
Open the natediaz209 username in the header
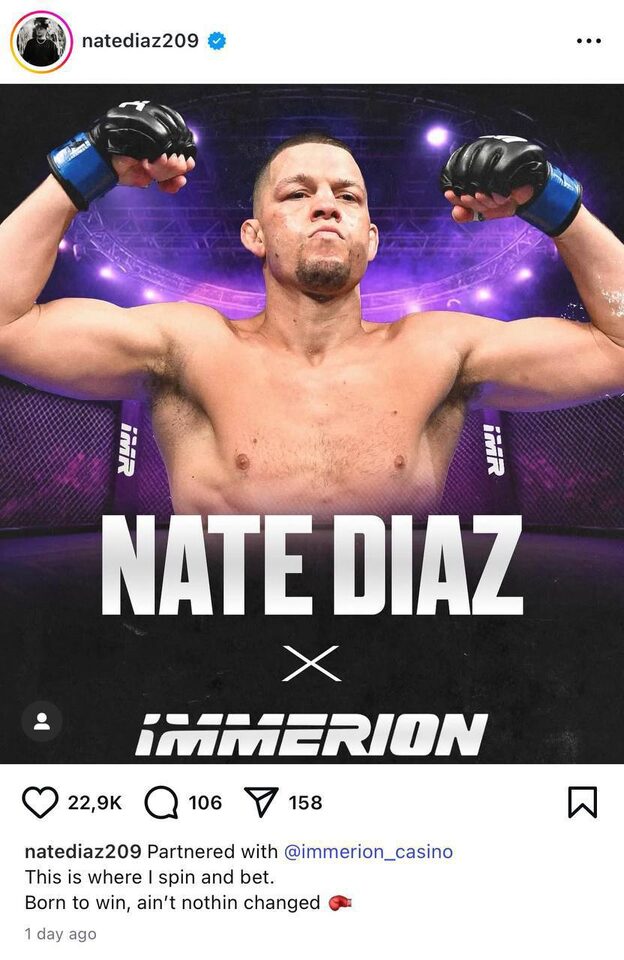pos(142,42)
